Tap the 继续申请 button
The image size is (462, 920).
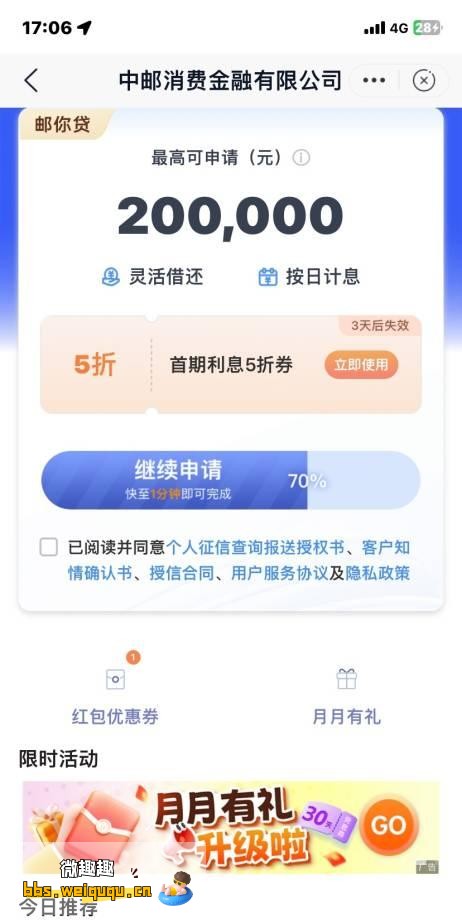pos(230,479)
